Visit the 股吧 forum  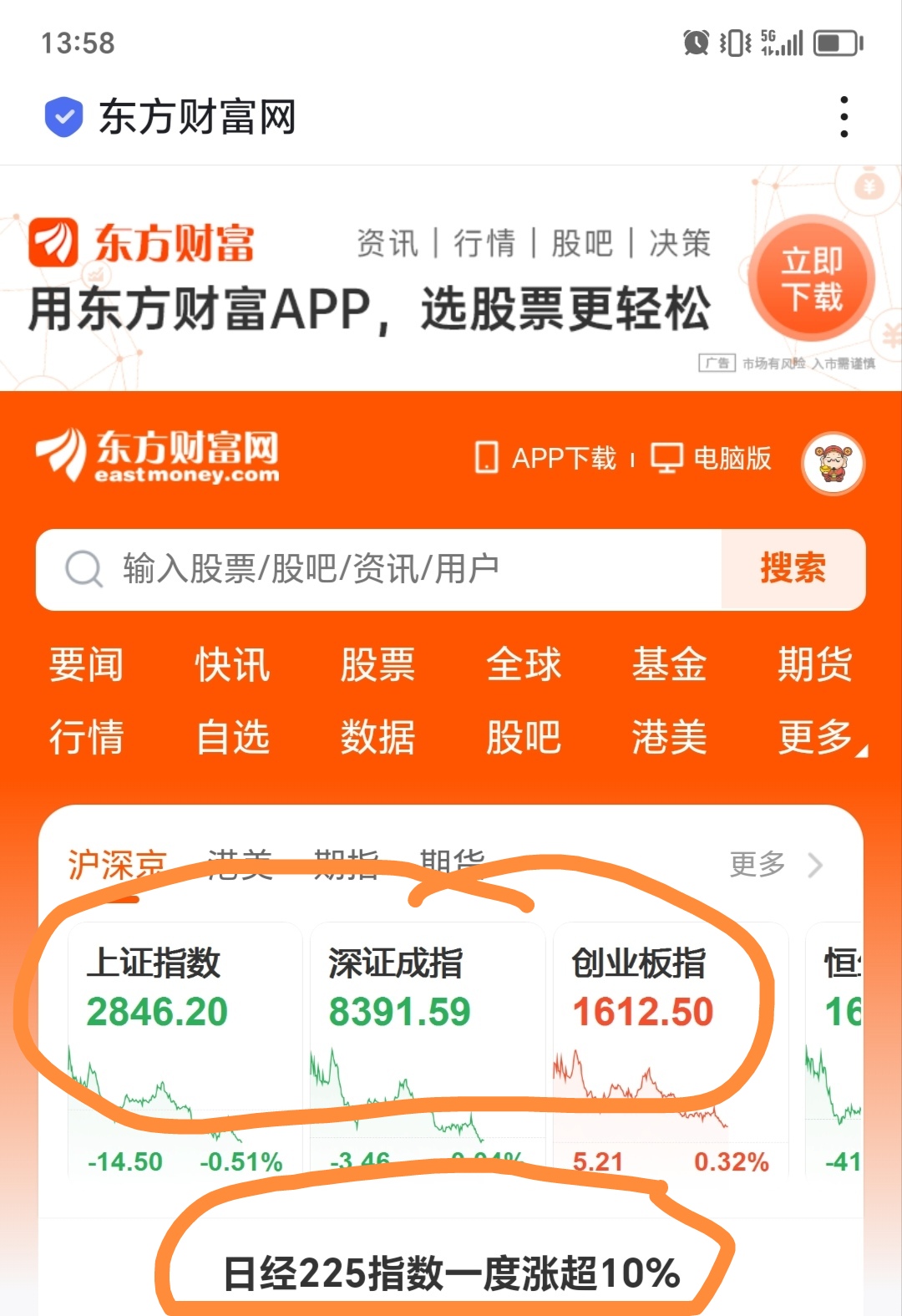[524, 737]
